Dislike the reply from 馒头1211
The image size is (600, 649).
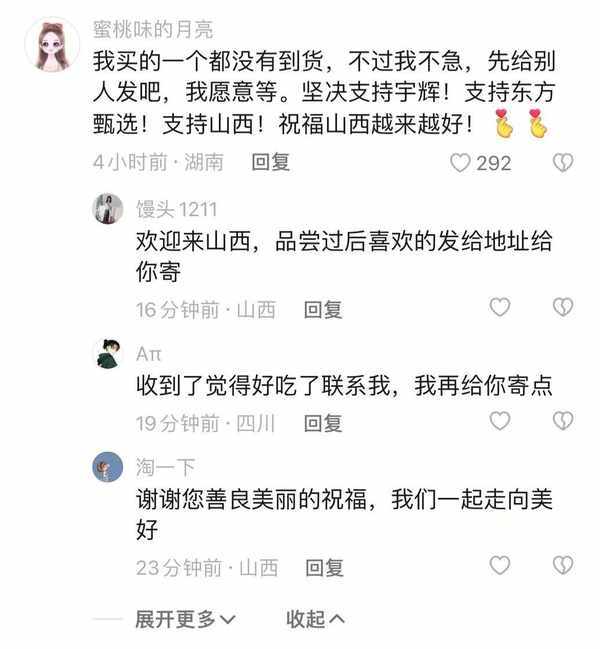click(564, 307)
